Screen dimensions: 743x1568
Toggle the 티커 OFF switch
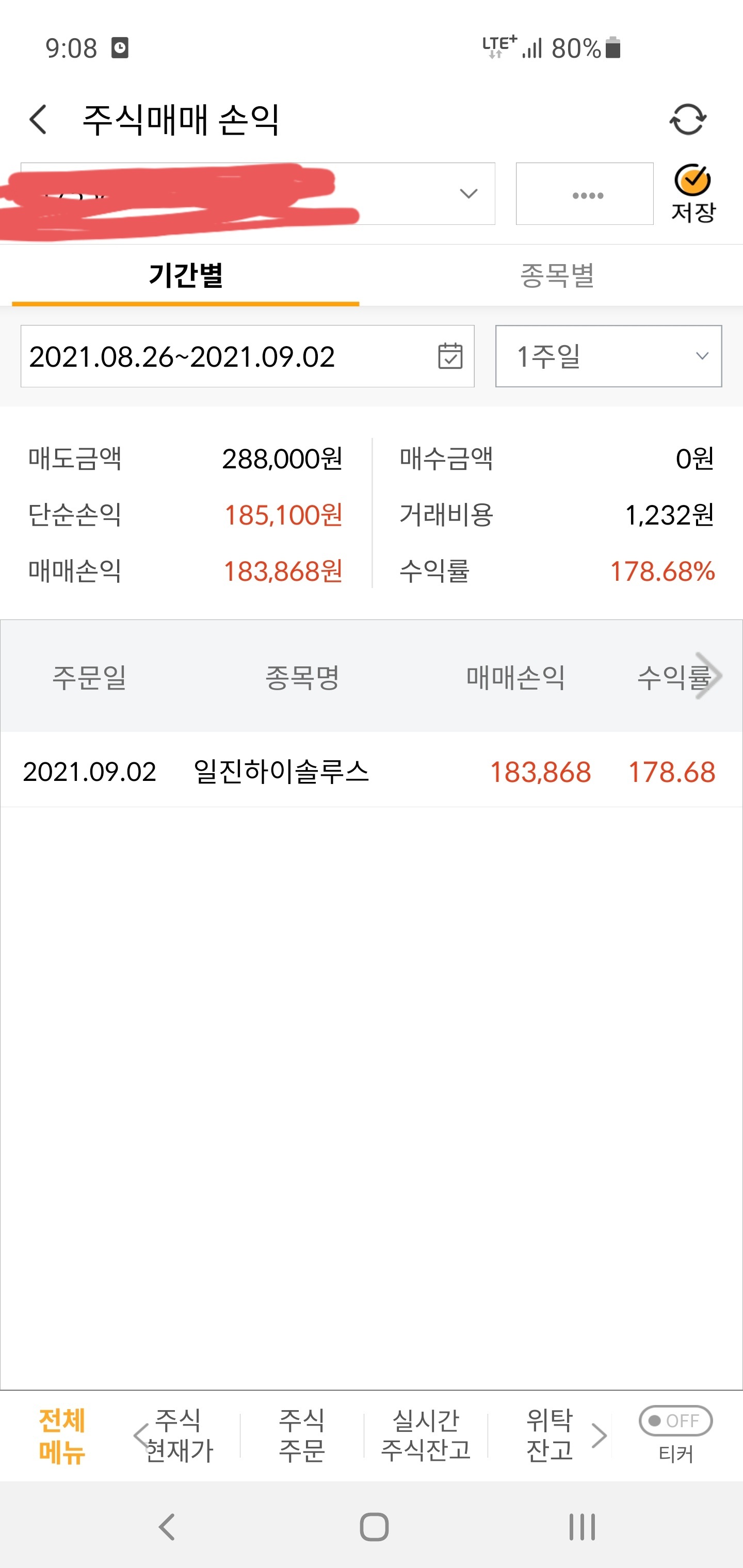pos(675,1420)
